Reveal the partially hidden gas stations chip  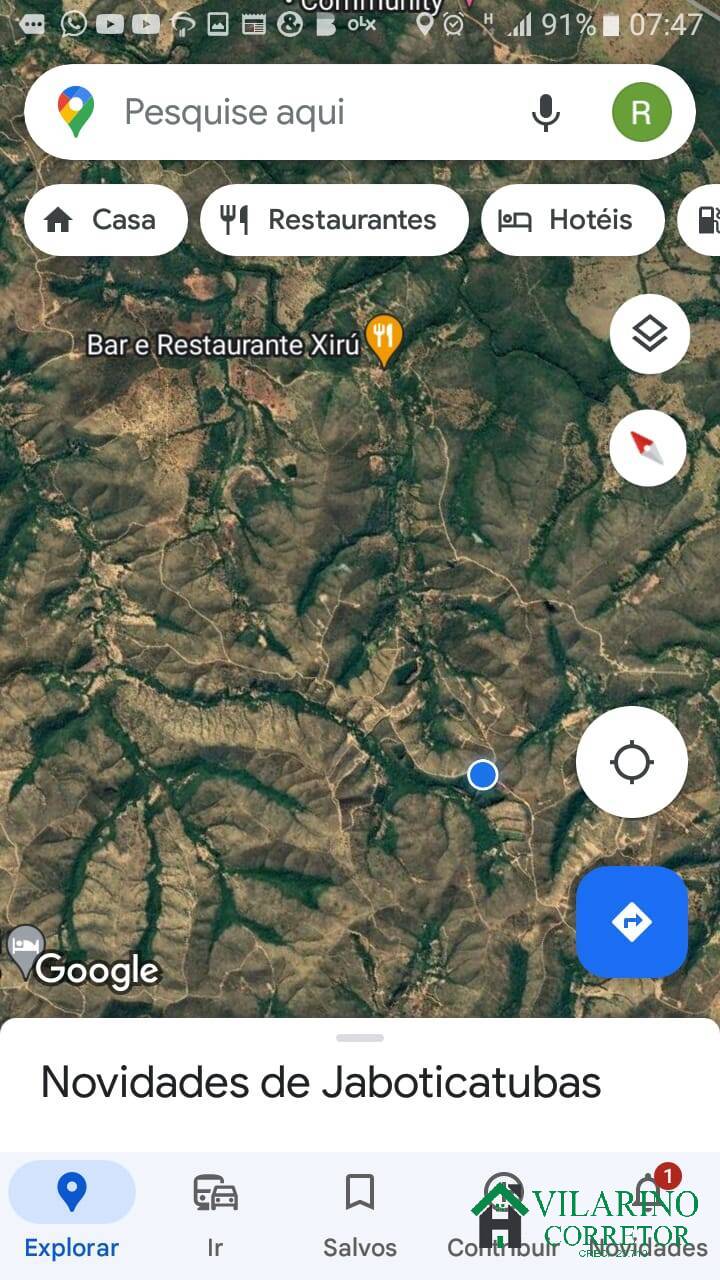(706, 220)
